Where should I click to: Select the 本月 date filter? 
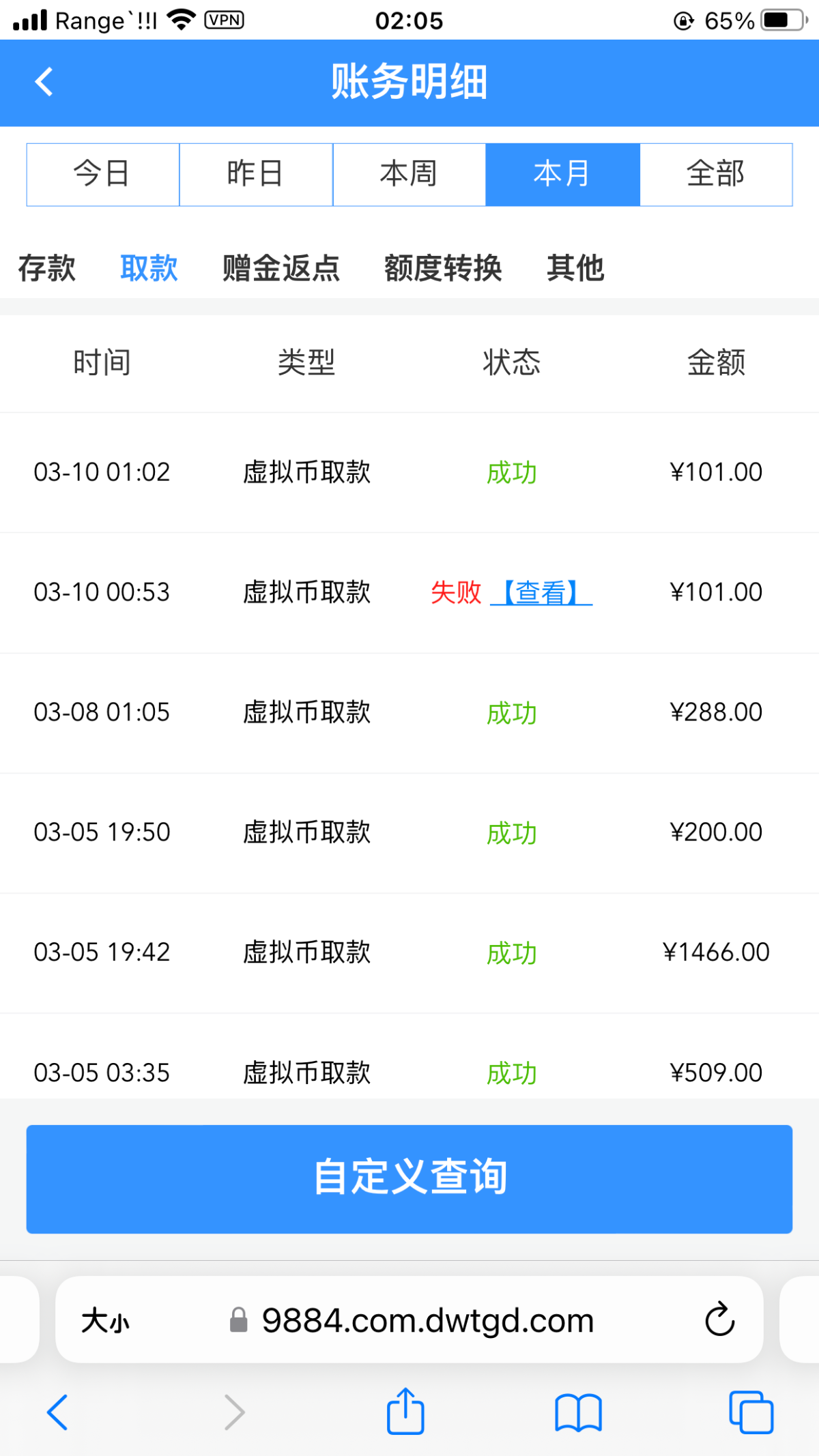(562, 174)
